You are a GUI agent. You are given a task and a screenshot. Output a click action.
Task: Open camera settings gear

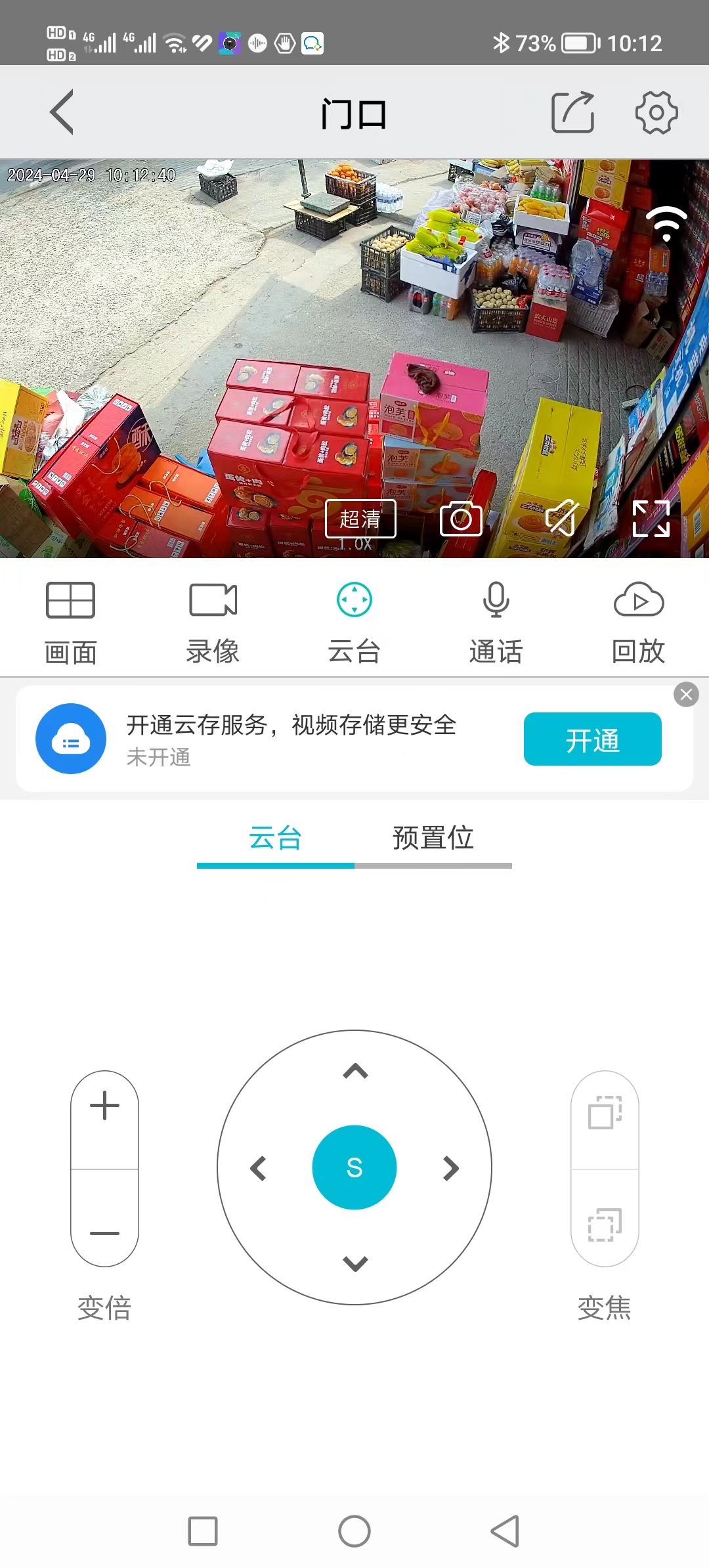pos(656,112)
